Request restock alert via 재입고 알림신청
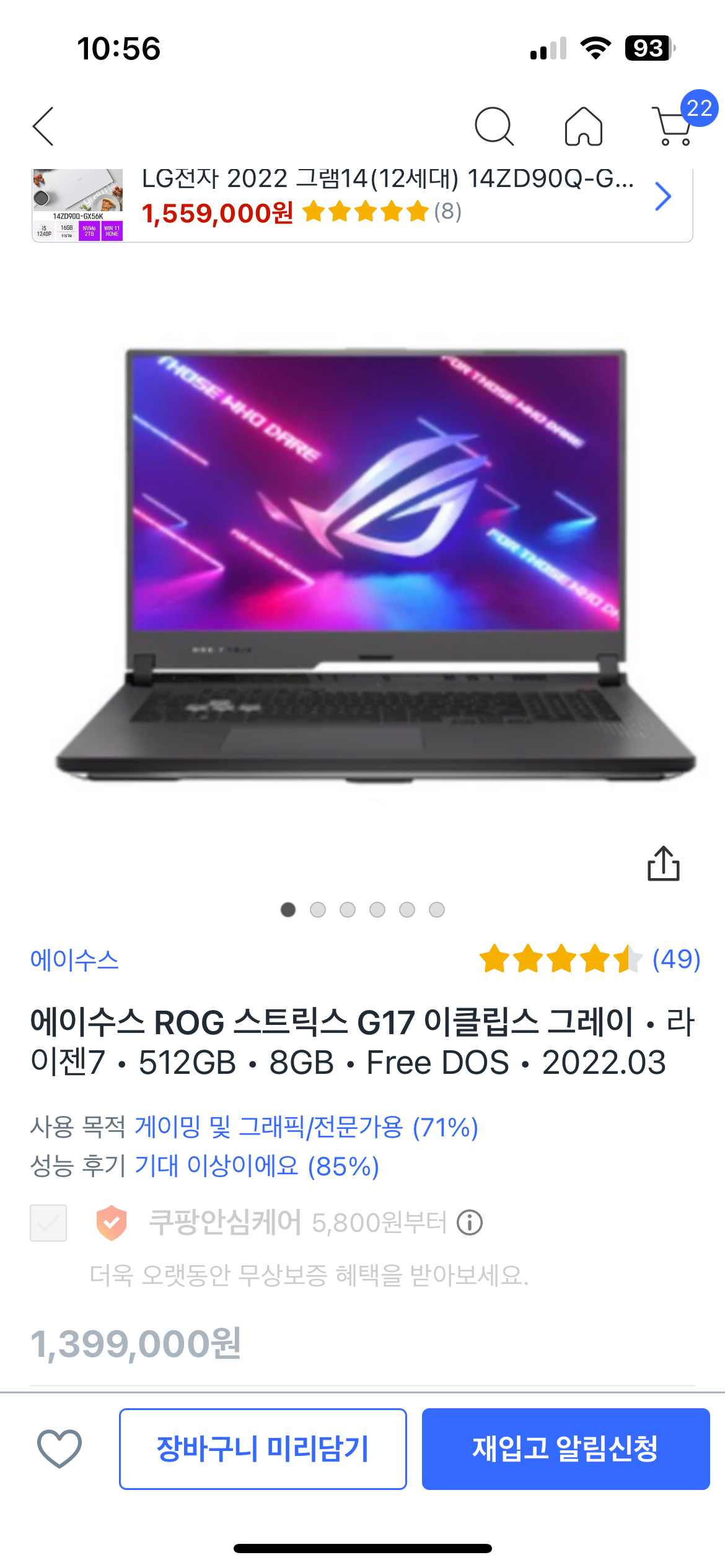725x1568 pixels. (x=565, y=1448)
